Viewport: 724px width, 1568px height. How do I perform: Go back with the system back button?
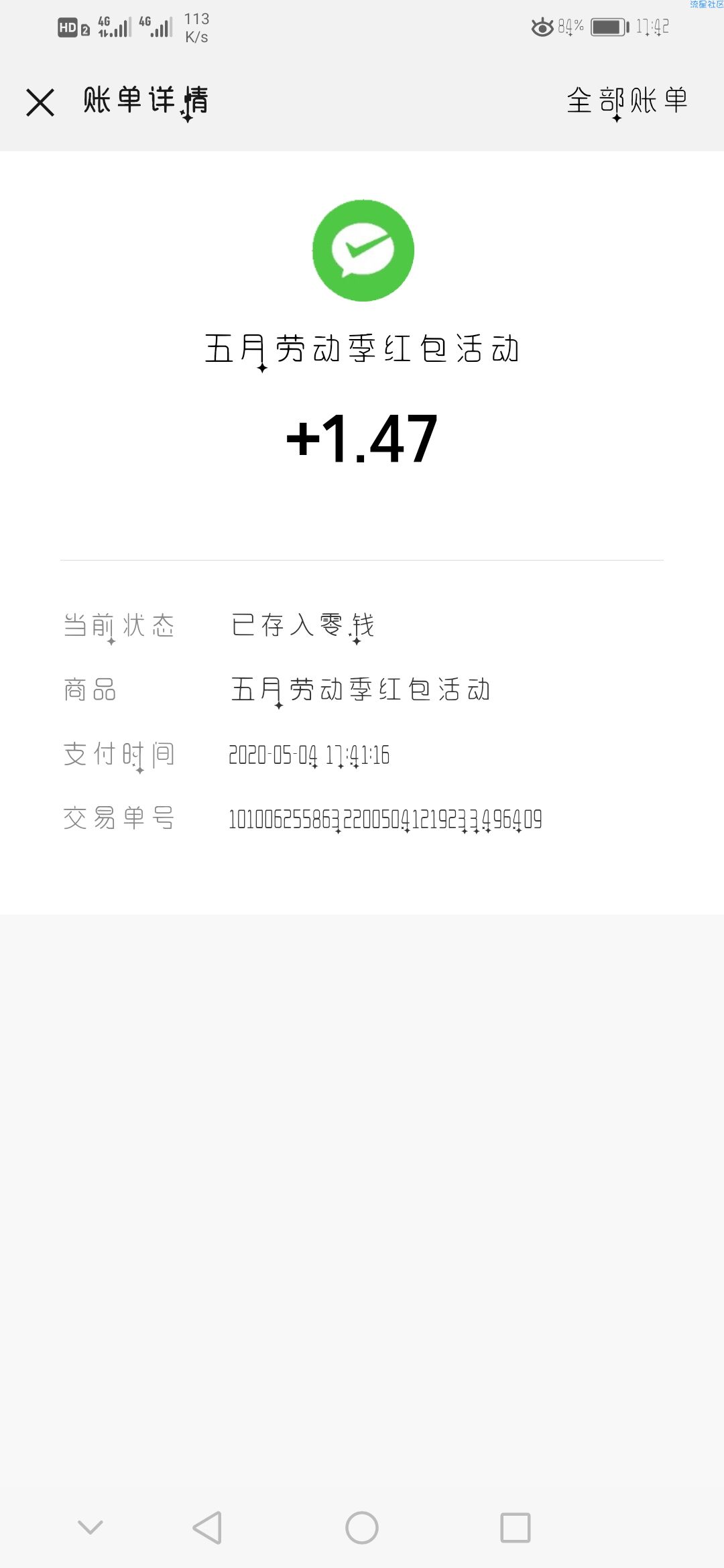tap(207, 1528)
